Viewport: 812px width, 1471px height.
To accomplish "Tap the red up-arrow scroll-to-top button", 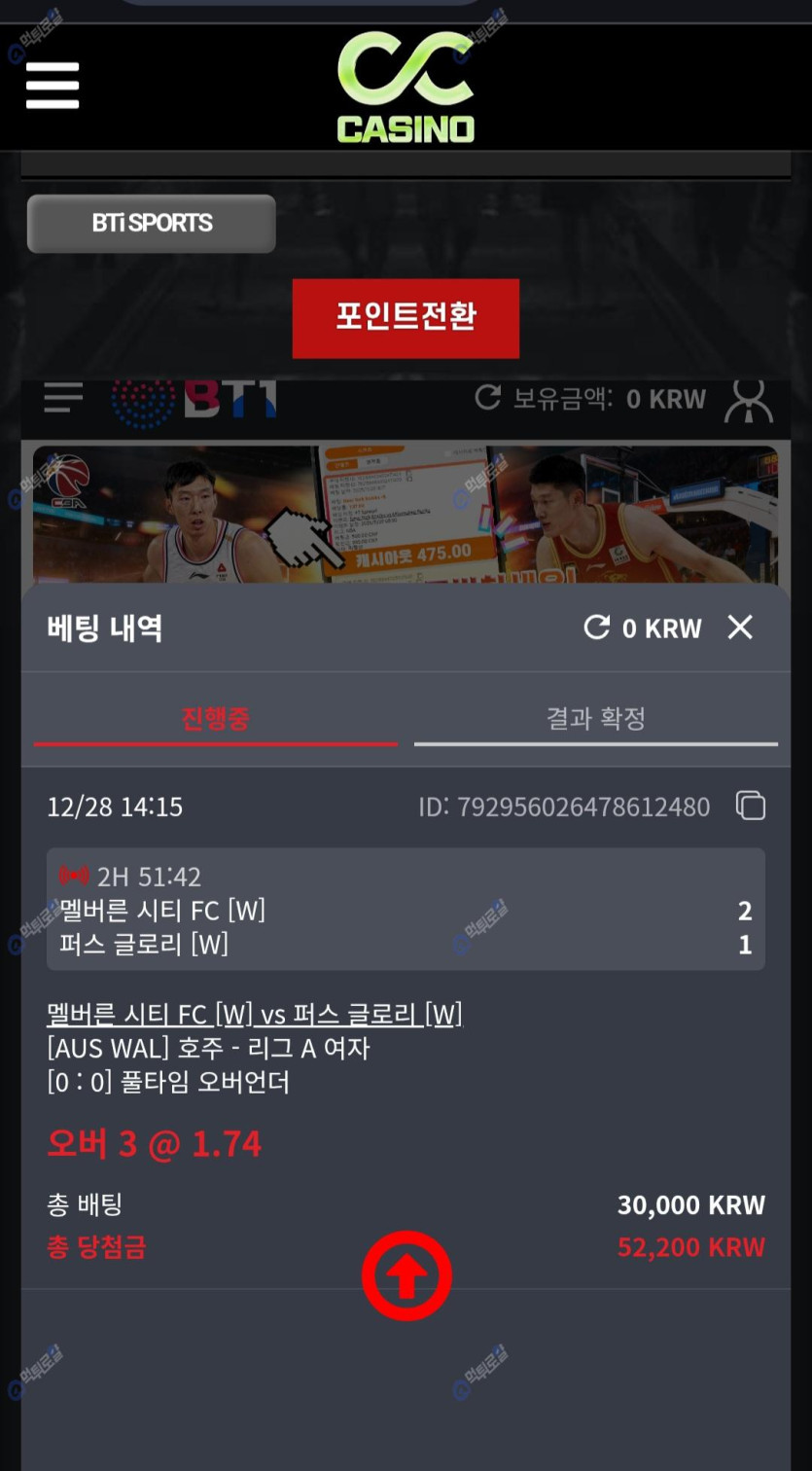I will coord(406,1276).
